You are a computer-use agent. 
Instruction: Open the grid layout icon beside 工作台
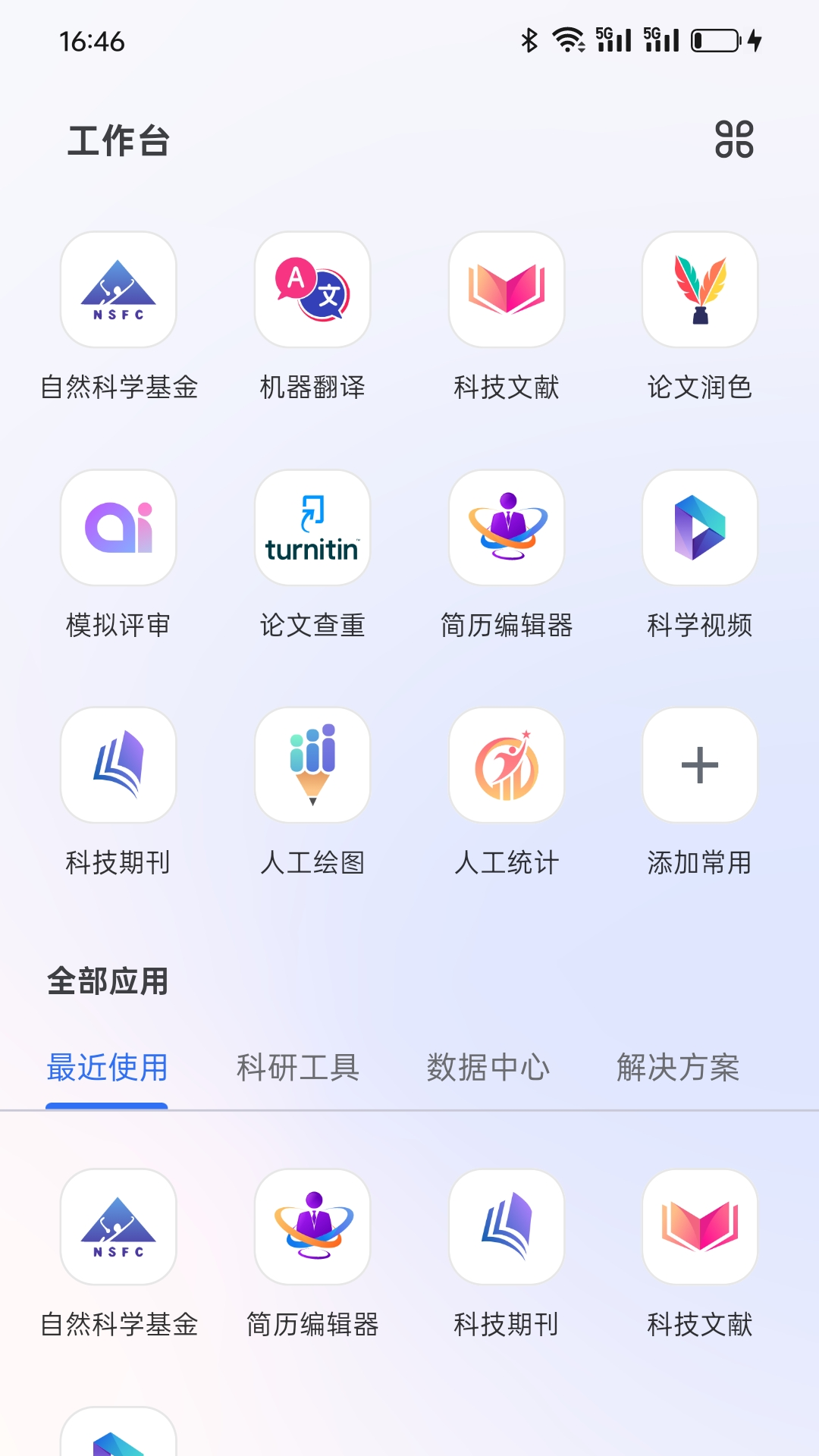[734, 140]
